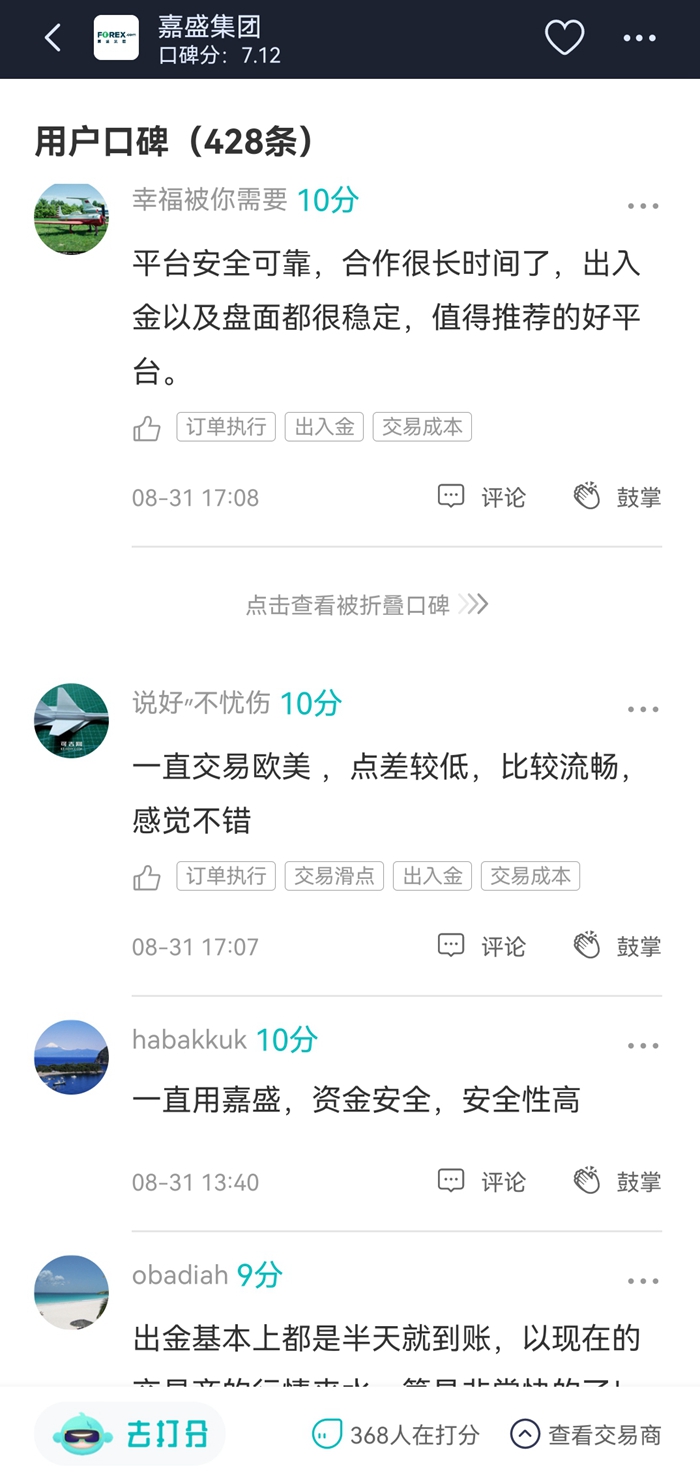Like 说好″不忧伤's review with thumbs up
The image size is (700, 1480).
pyautogui.click(x=147, y=878)
